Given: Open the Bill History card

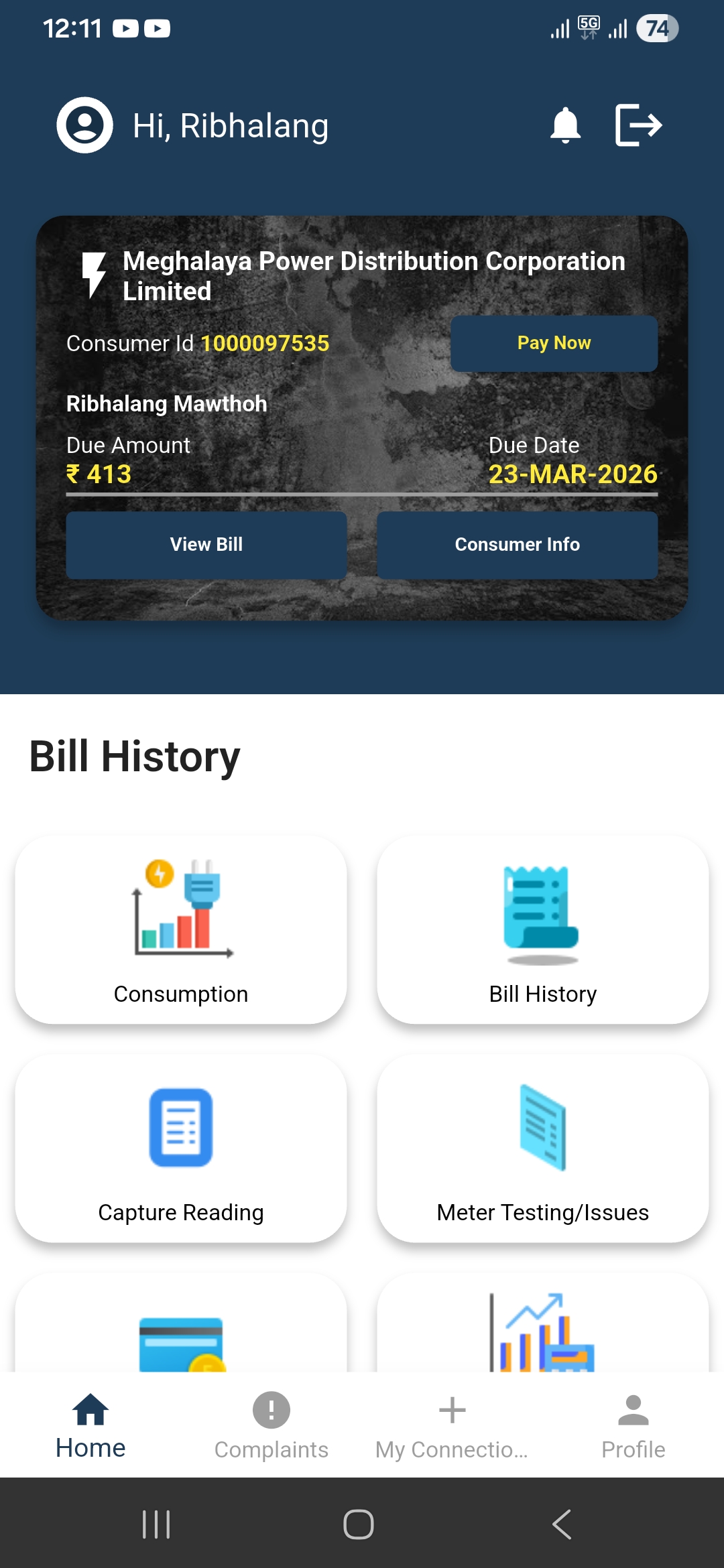Looking at the screenshot, I should (x=542, y=930).
